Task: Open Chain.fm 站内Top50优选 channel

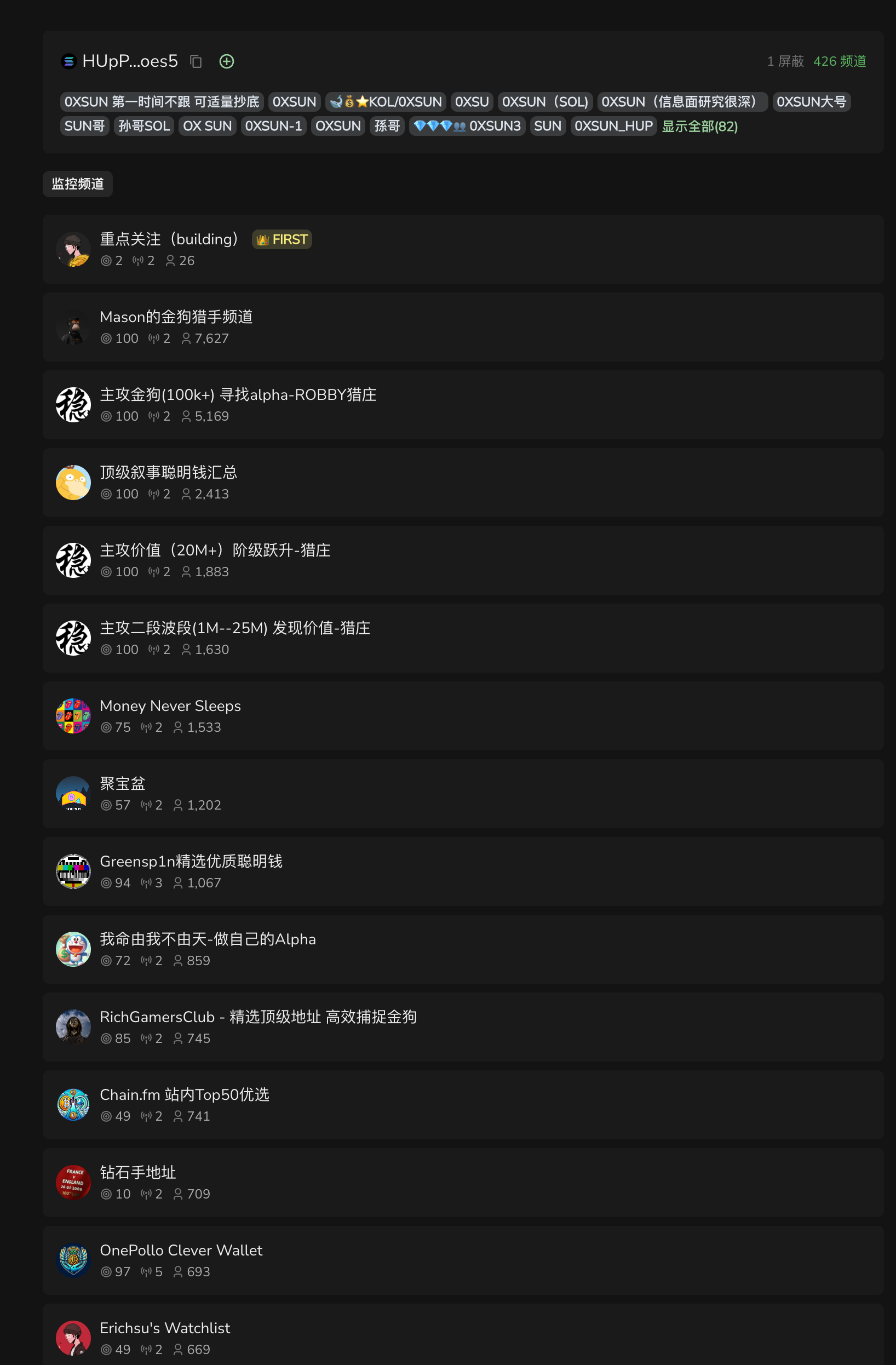Action: click(x=184, y=1095)
